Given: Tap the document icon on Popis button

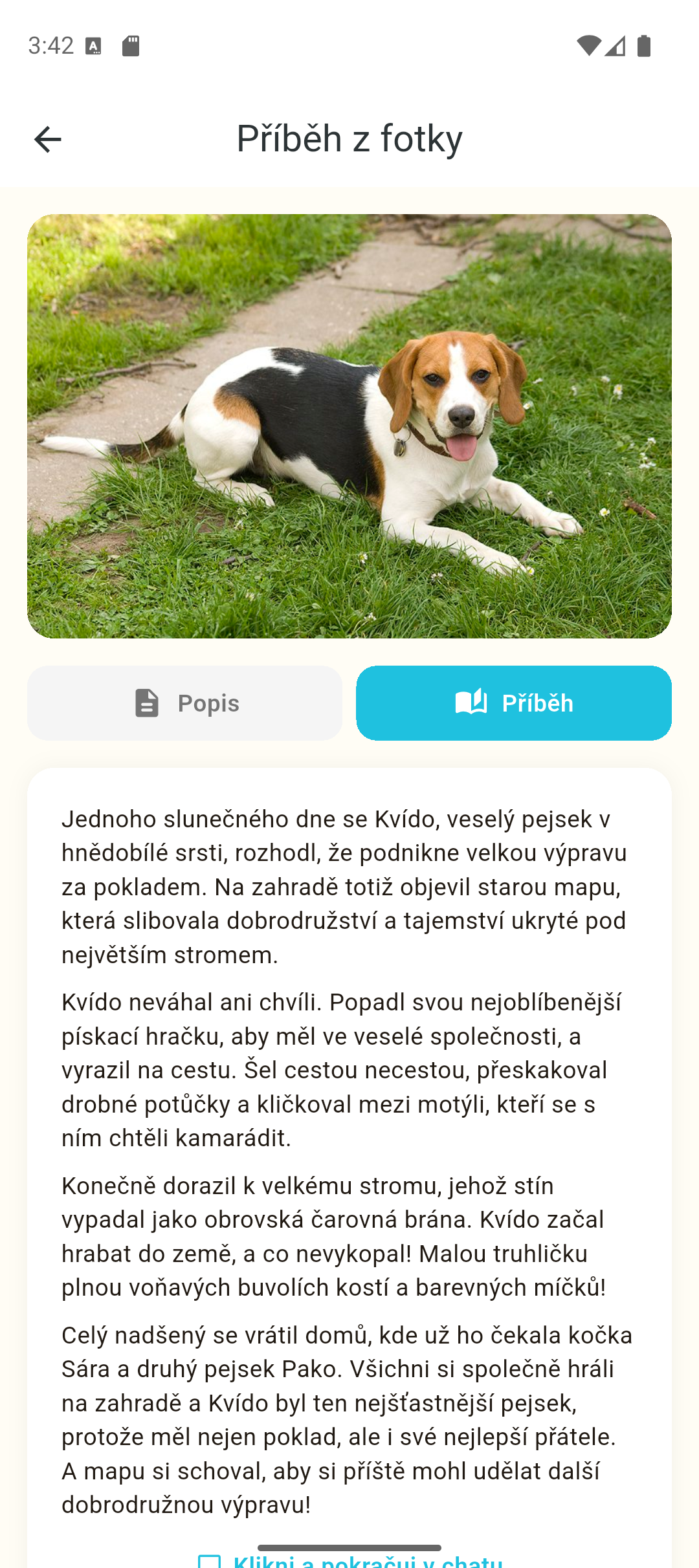Looking at the screenshot, I should click(148, 702).
